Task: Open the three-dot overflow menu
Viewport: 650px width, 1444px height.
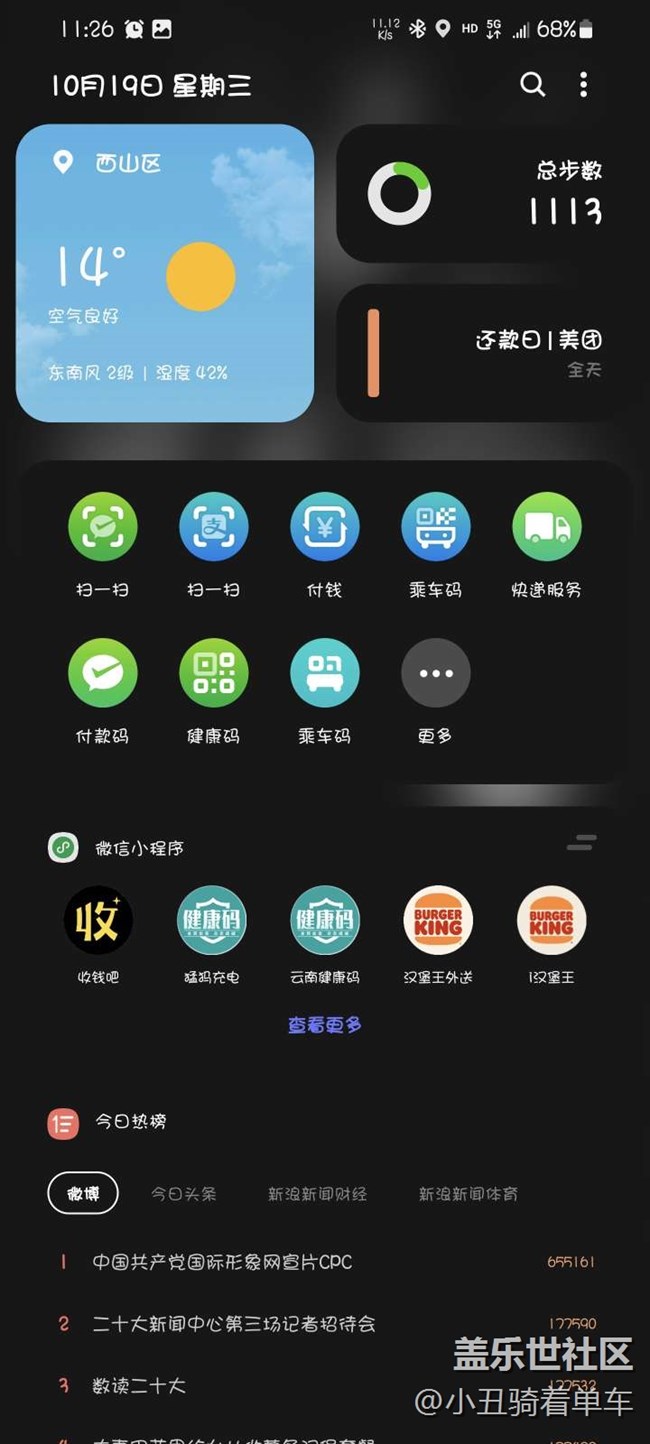Action: point(583,85)
